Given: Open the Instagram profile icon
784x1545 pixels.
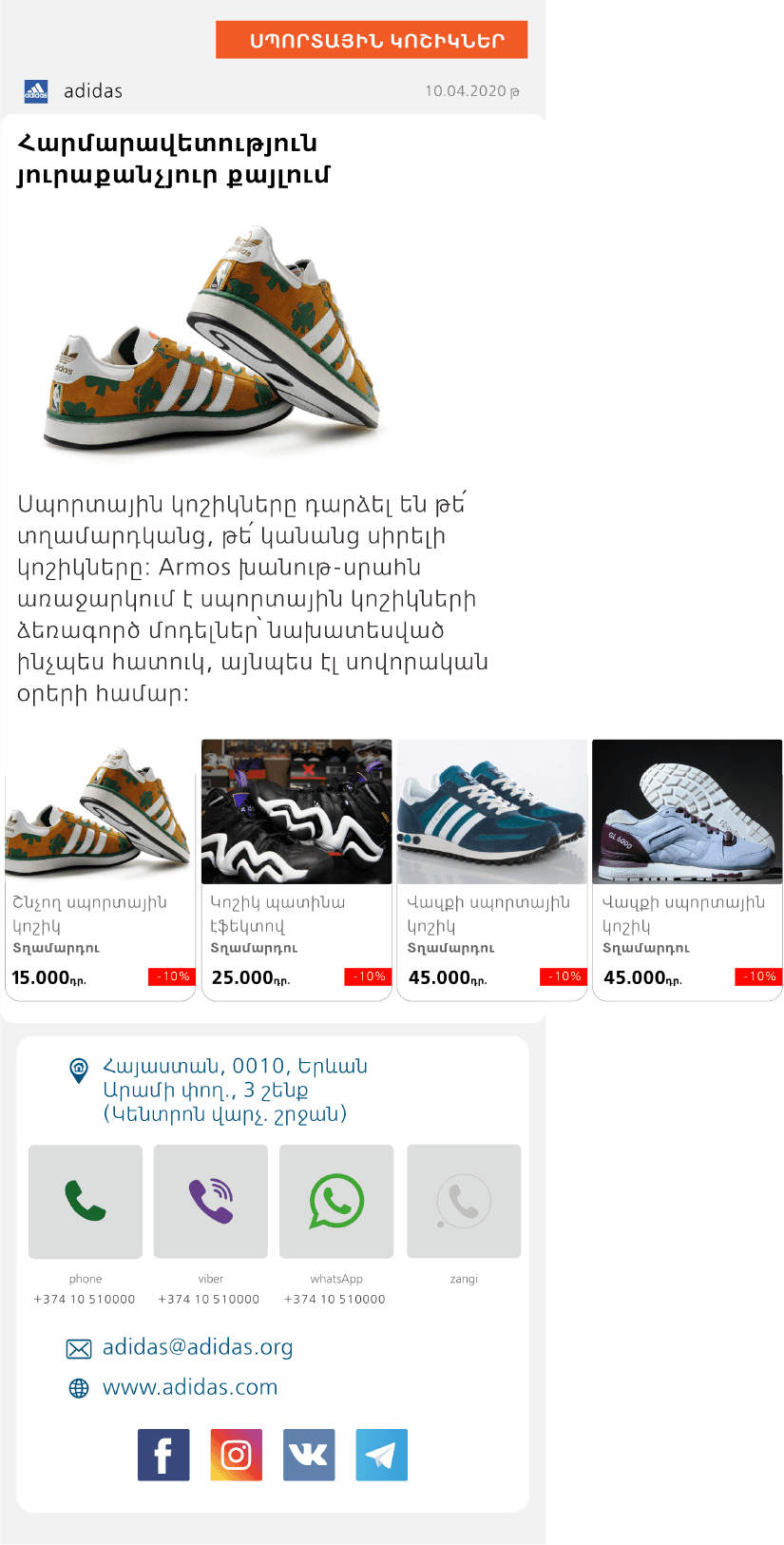Looking at the screenshot, I should [236, 1455].
